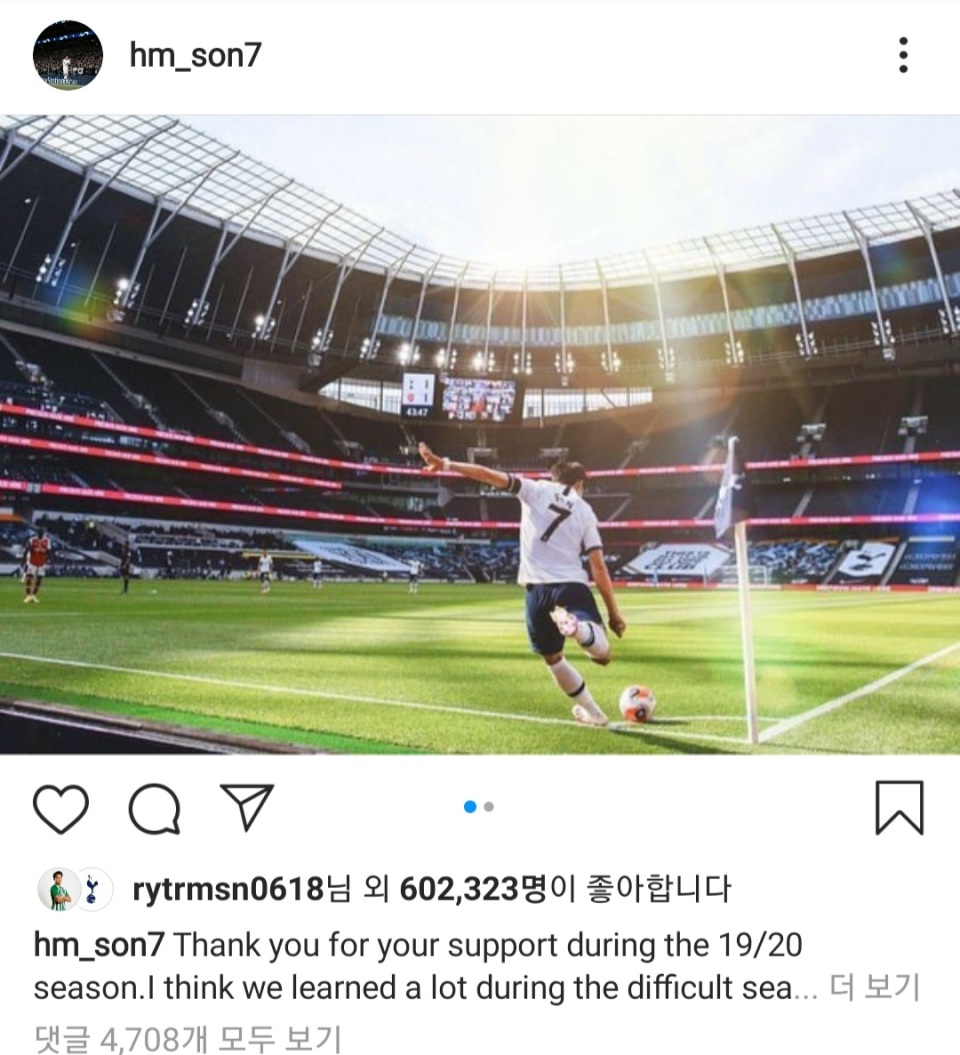View all 4,708 comments

[x=188, y=1038]
